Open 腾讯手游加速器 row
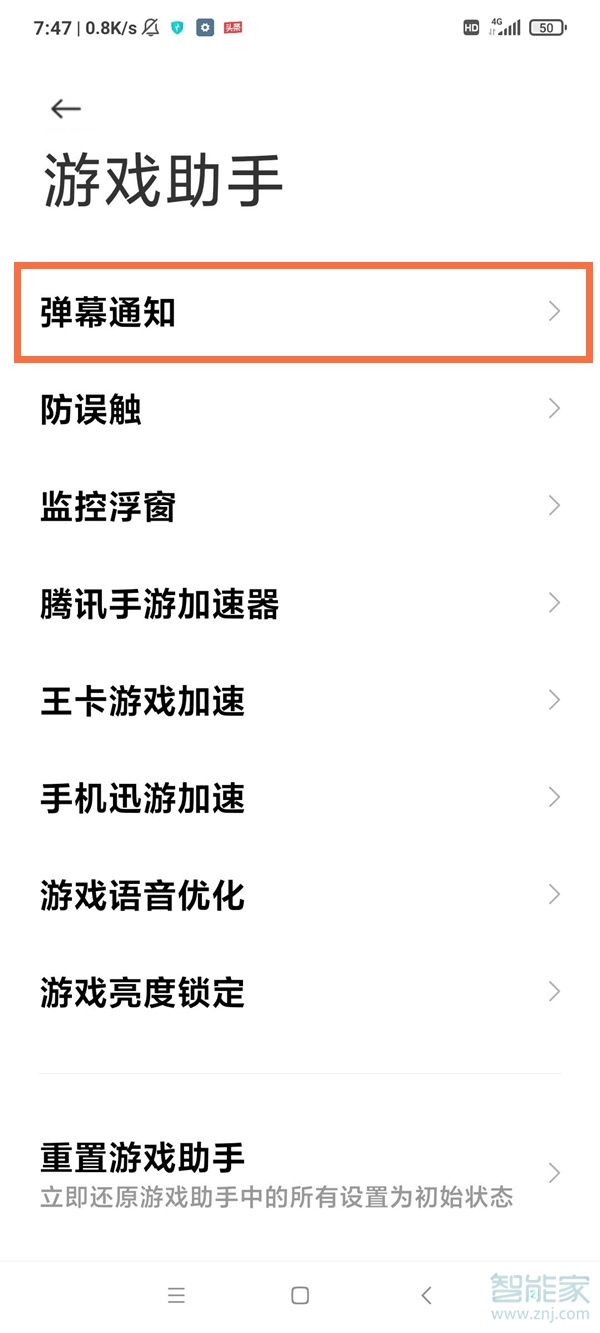The image size is (600, 1333). (300, 604)
